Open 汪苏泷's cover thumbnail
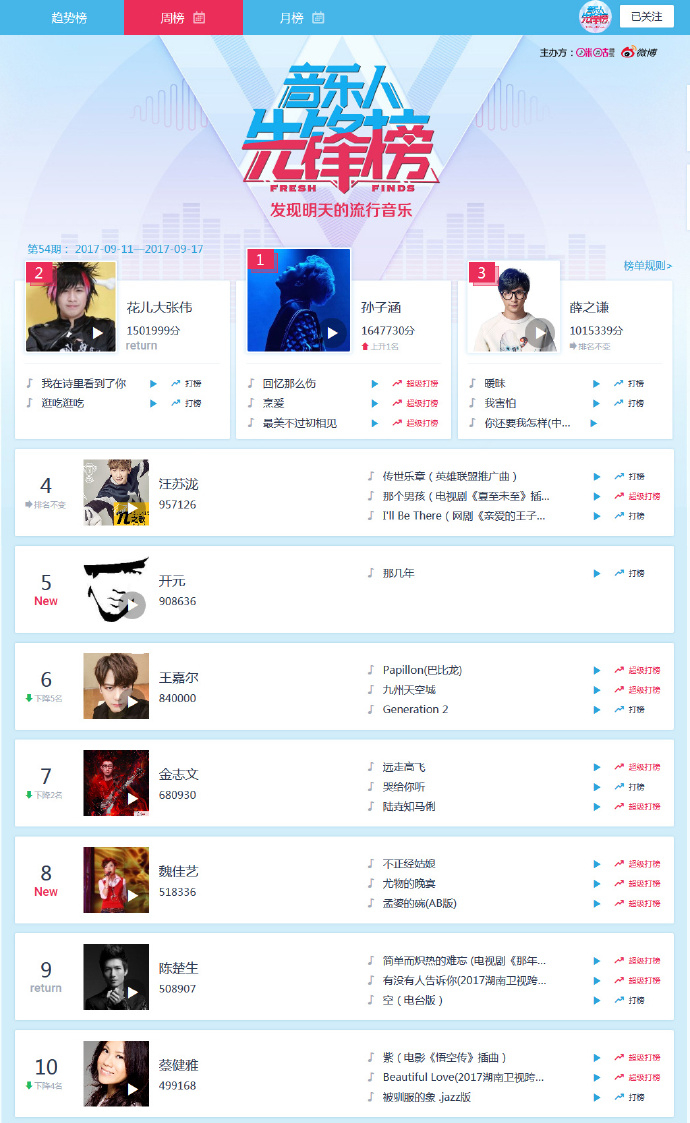Image resolution: width=690 pixels, height=1123 pixels. pyautogui.click(x=116, y=493)
